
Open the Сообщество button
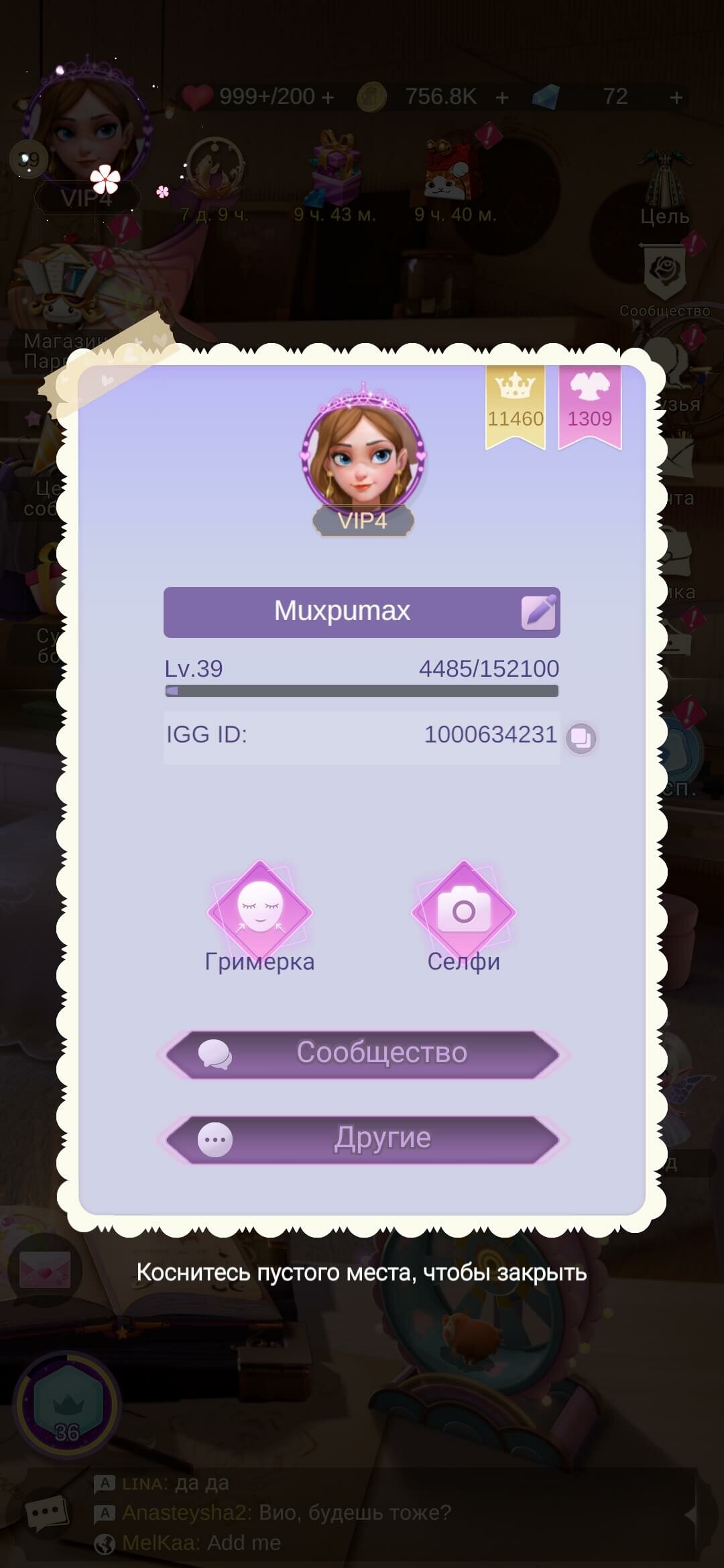pyautogui.click(x=363, y=1054)
